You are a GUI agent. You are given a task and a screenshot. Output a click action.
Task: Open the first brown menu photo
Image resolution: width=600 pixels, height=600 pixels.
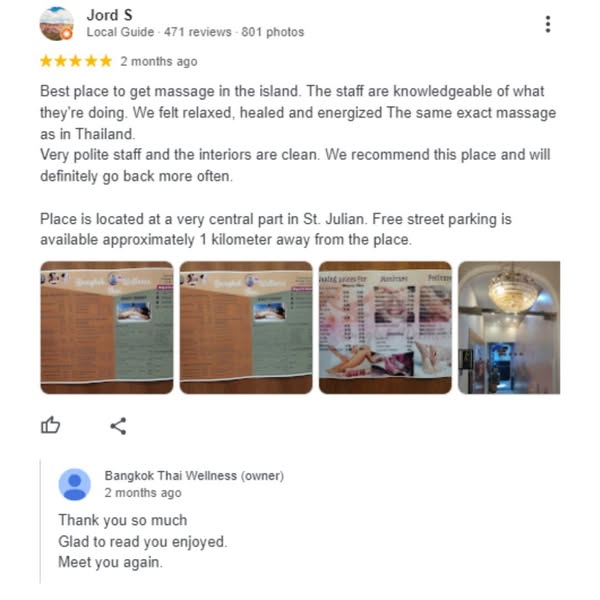(x=107, y=328)
